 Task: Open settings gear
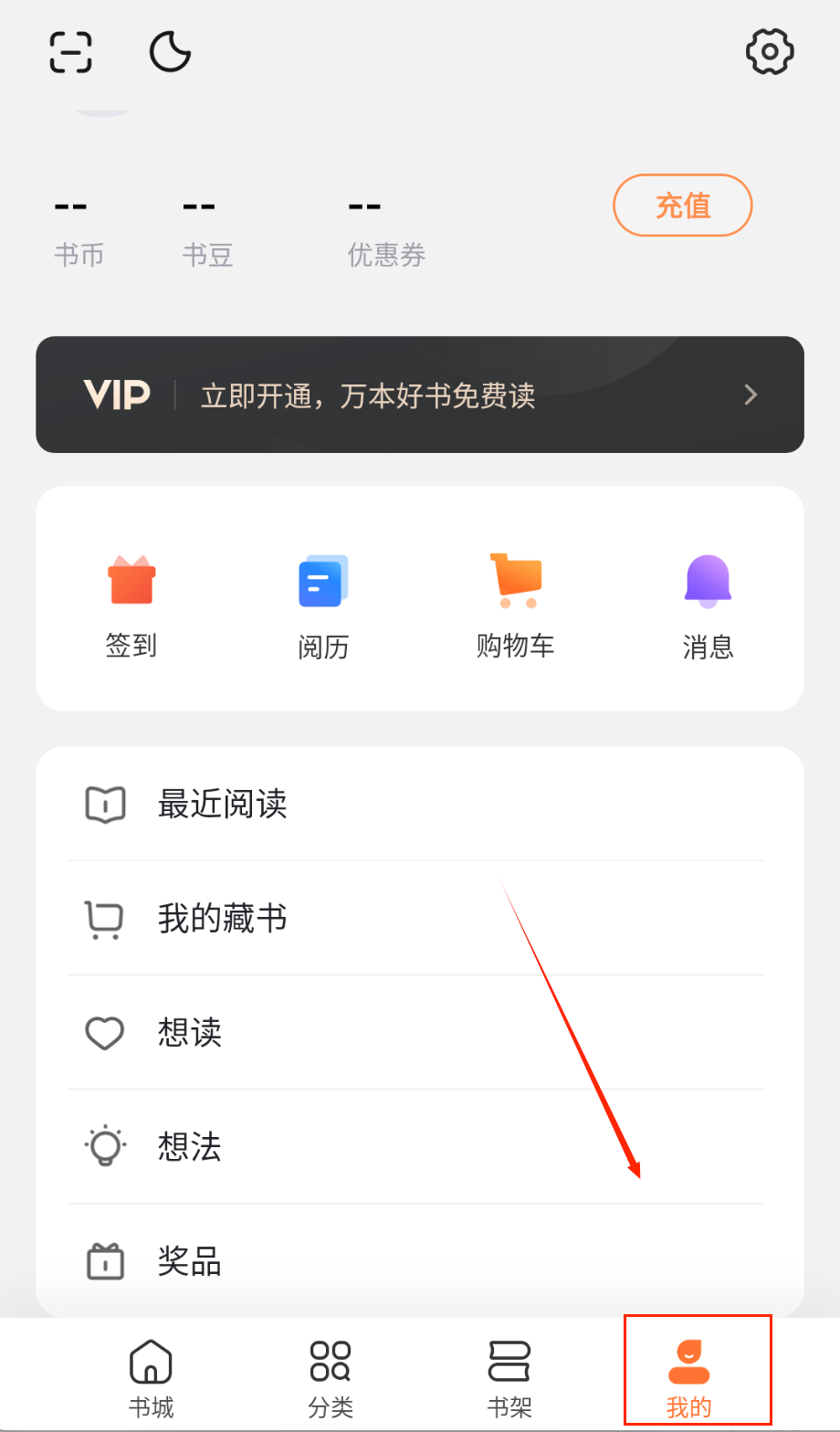[770, 51]
